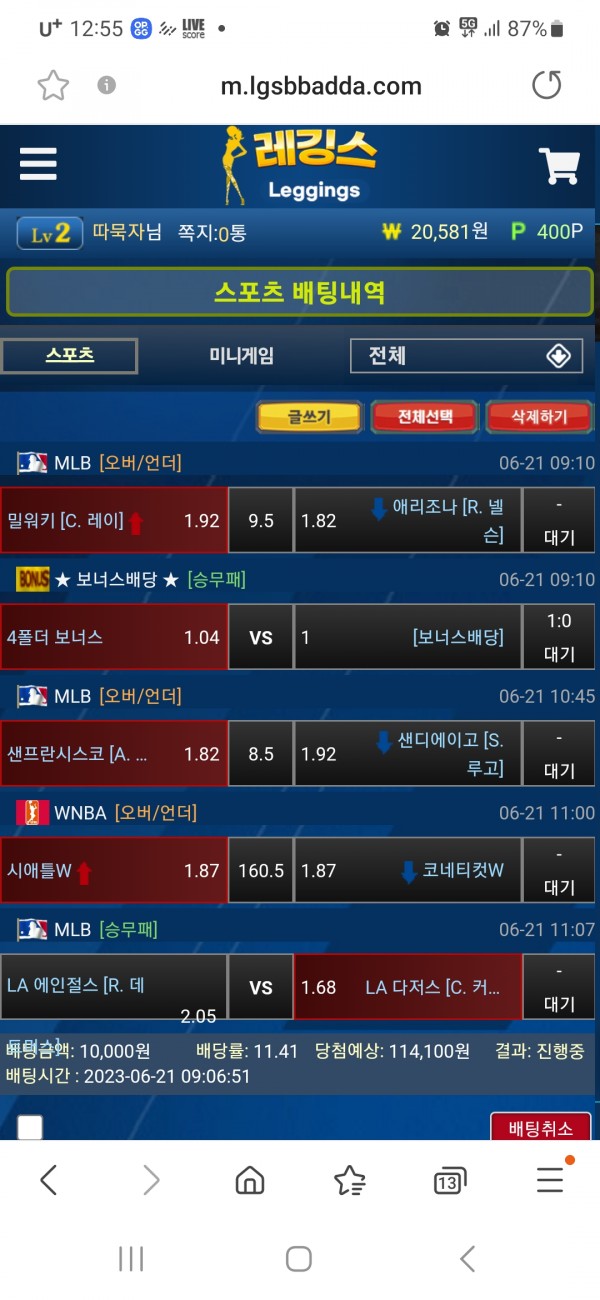Go back to the previous page
600x1300 pixels.
click(48, 1181)
